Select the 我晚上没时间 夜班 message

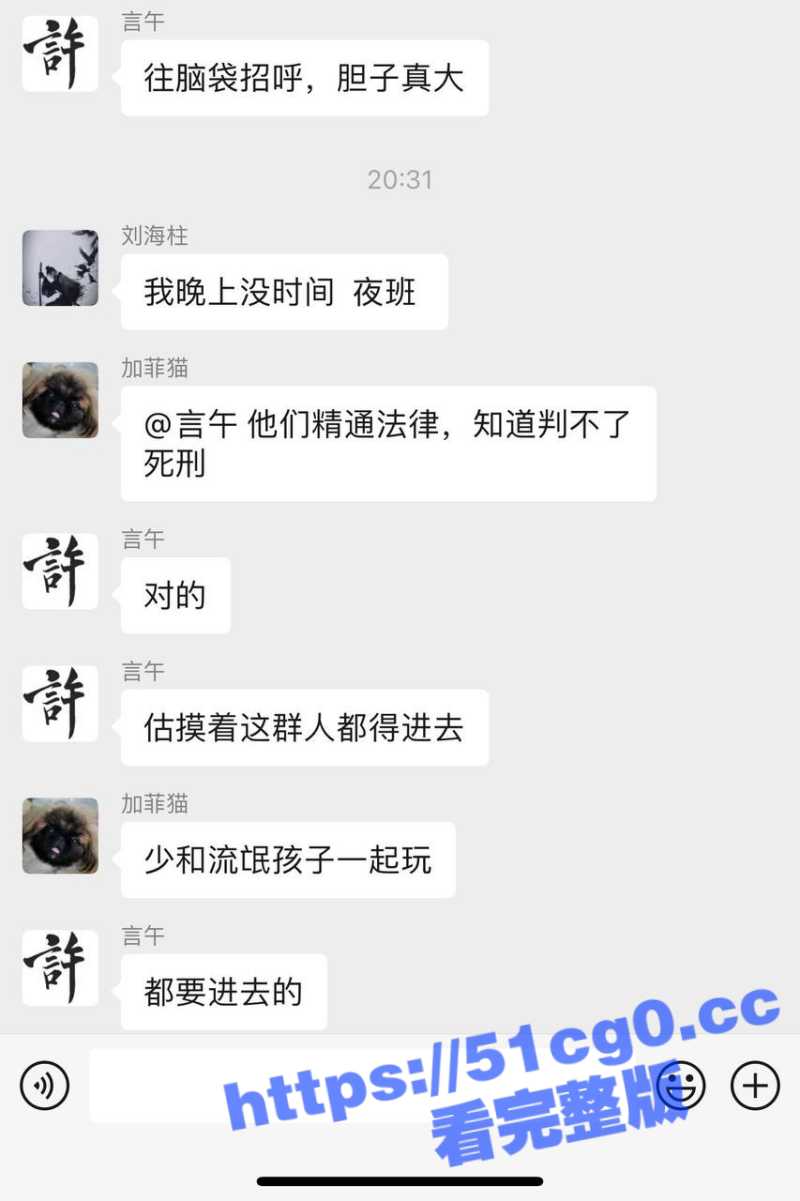pyautogui.click(x=285, y=292)
